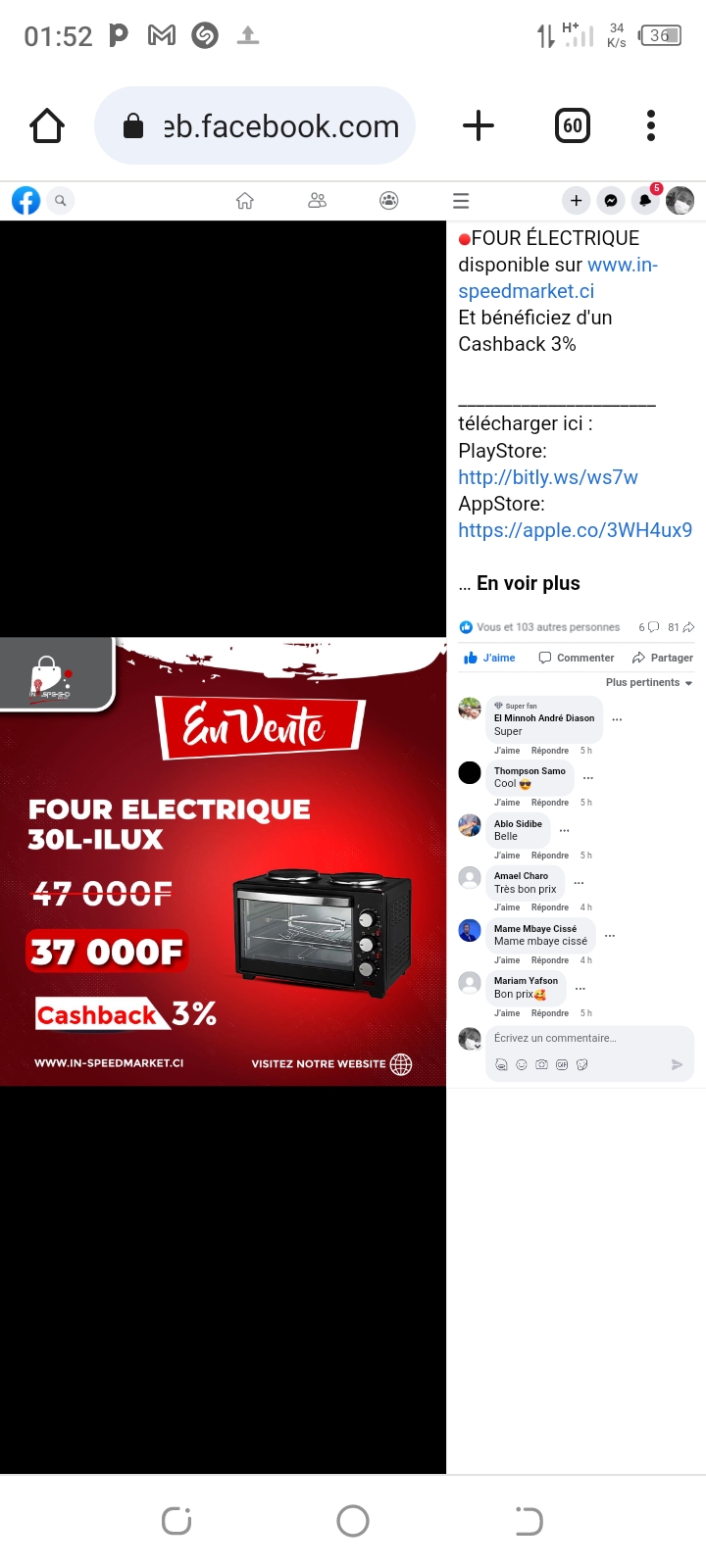Open the Groups tab
This screenshot has height=1568, width=706.
pos(389,201)
